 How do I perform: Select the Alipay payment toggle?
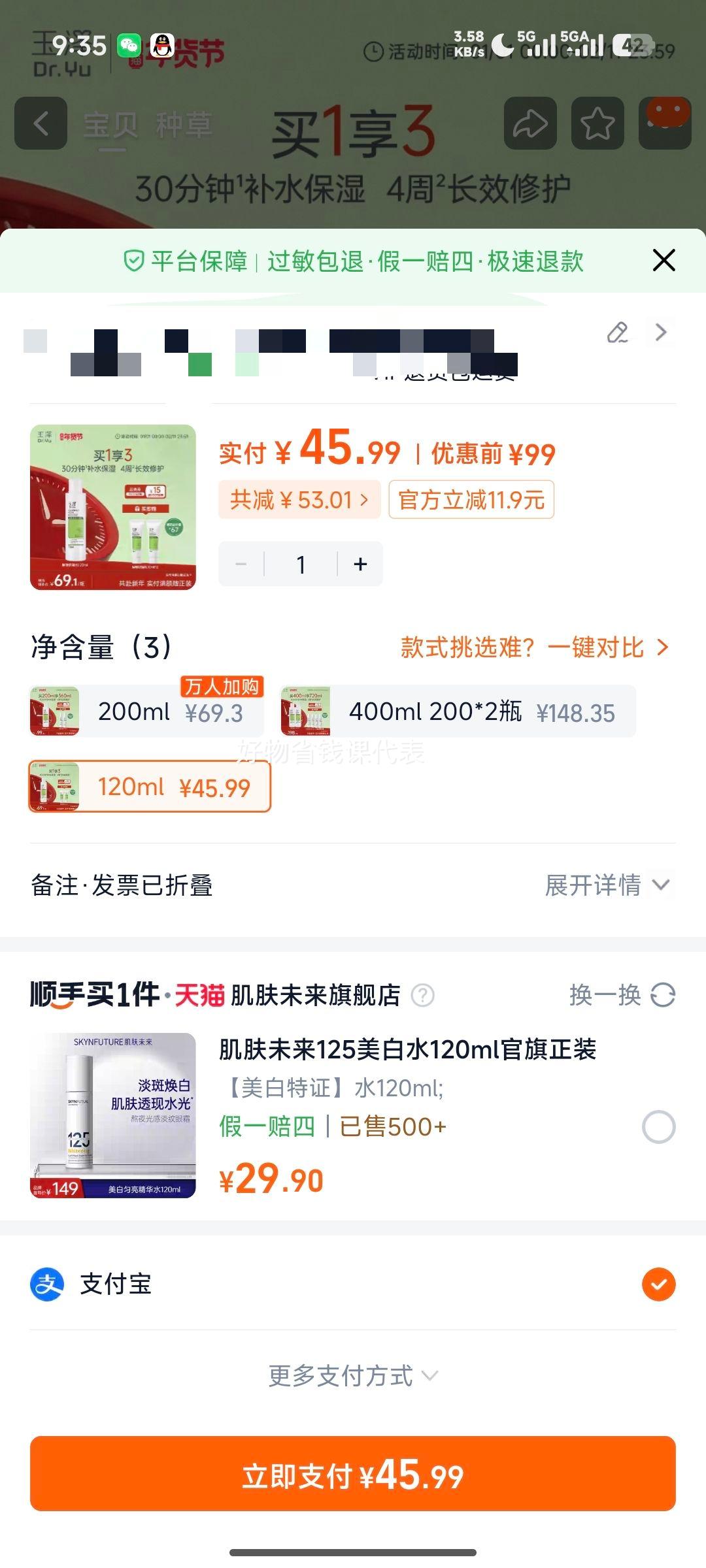[x=659, y=1283]
